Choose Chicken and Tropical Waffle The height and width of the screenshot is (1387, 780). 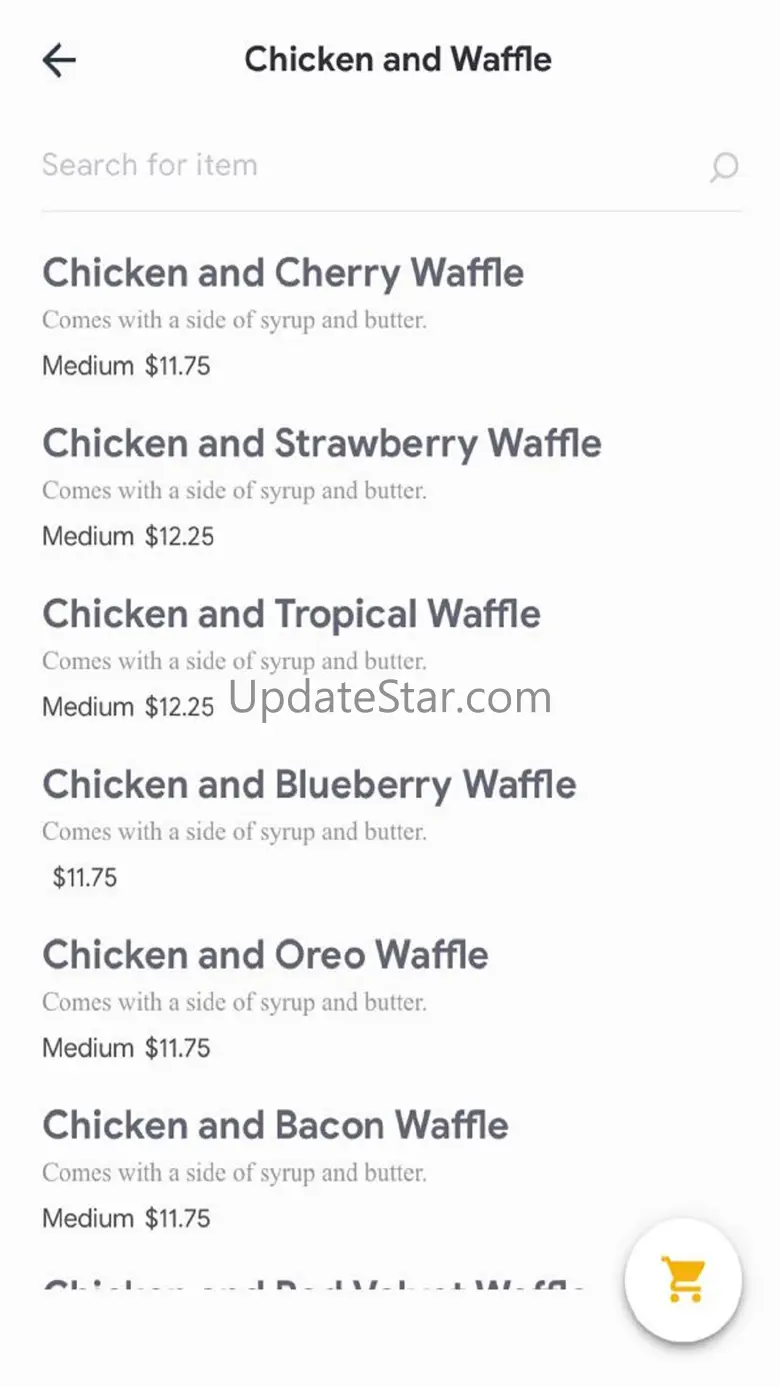pyautogui.click(x=390, y=657)
